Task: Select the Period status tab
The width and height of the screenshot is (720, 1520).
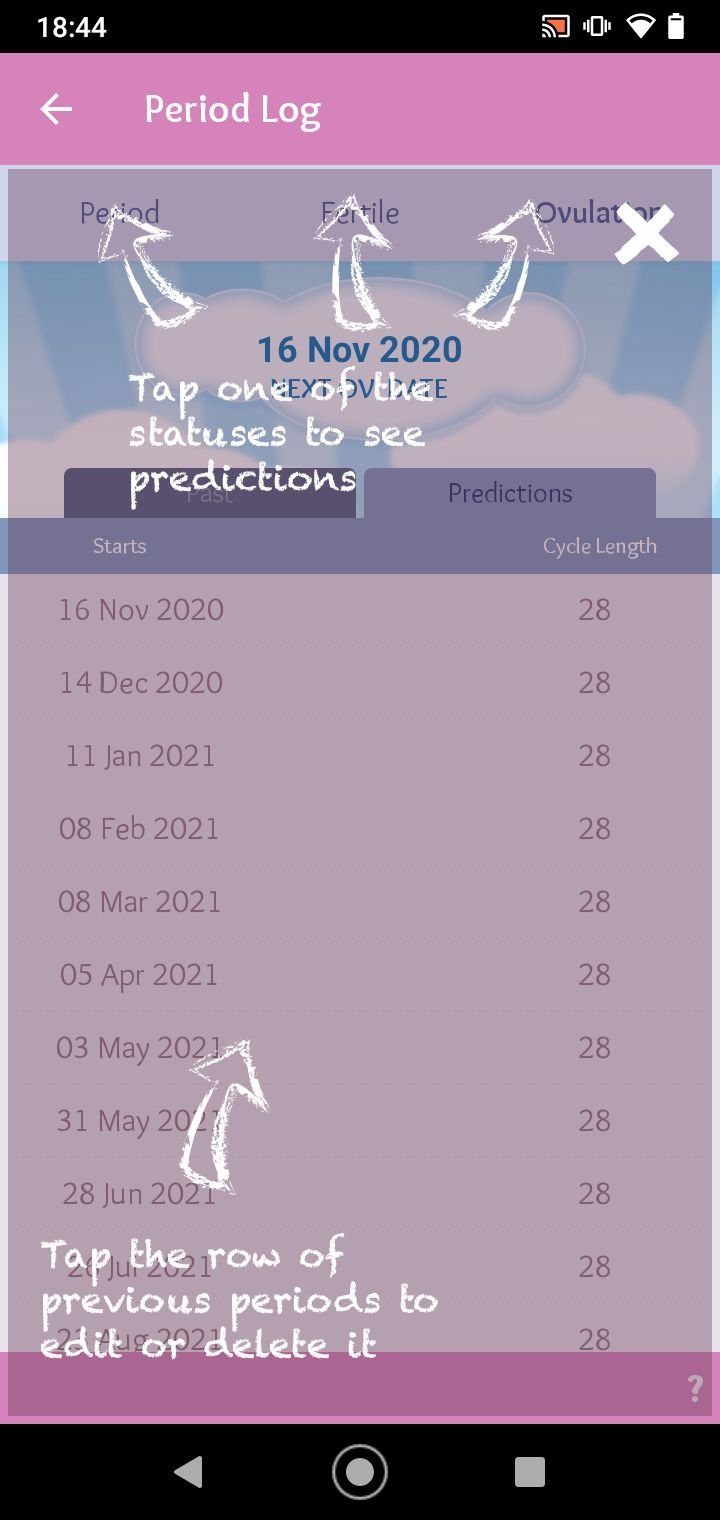Action: point(120,213)
